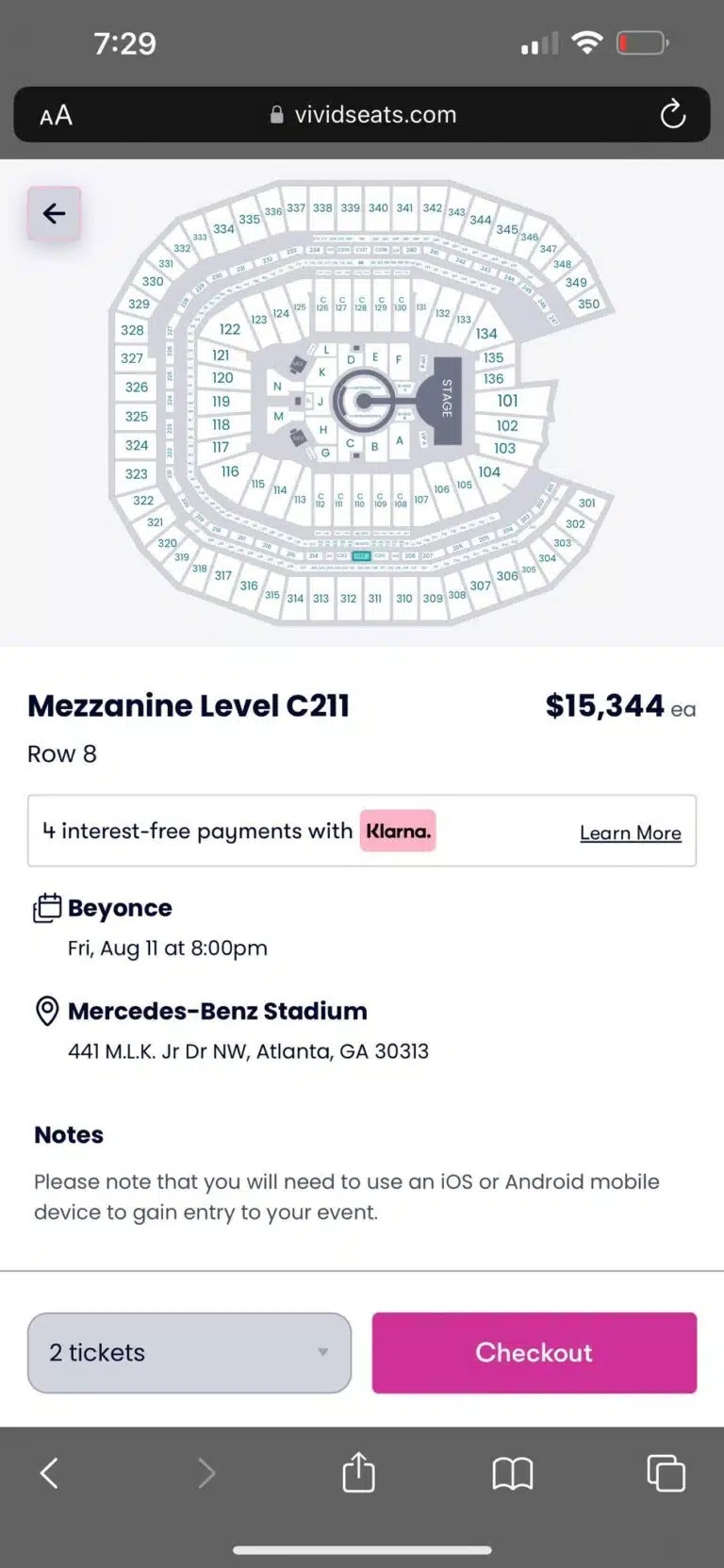Open the 2 tickets quantity dropdown
The height and width of the screenshot is (1568, 724).
pyautogui.click(x=189, y=1352)
